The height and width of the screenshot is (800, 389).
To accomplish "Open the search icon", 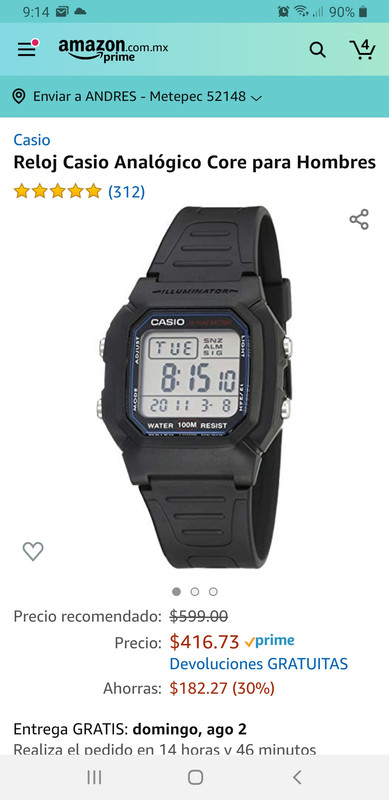I will pyautogui.click(x=317, y=49).
